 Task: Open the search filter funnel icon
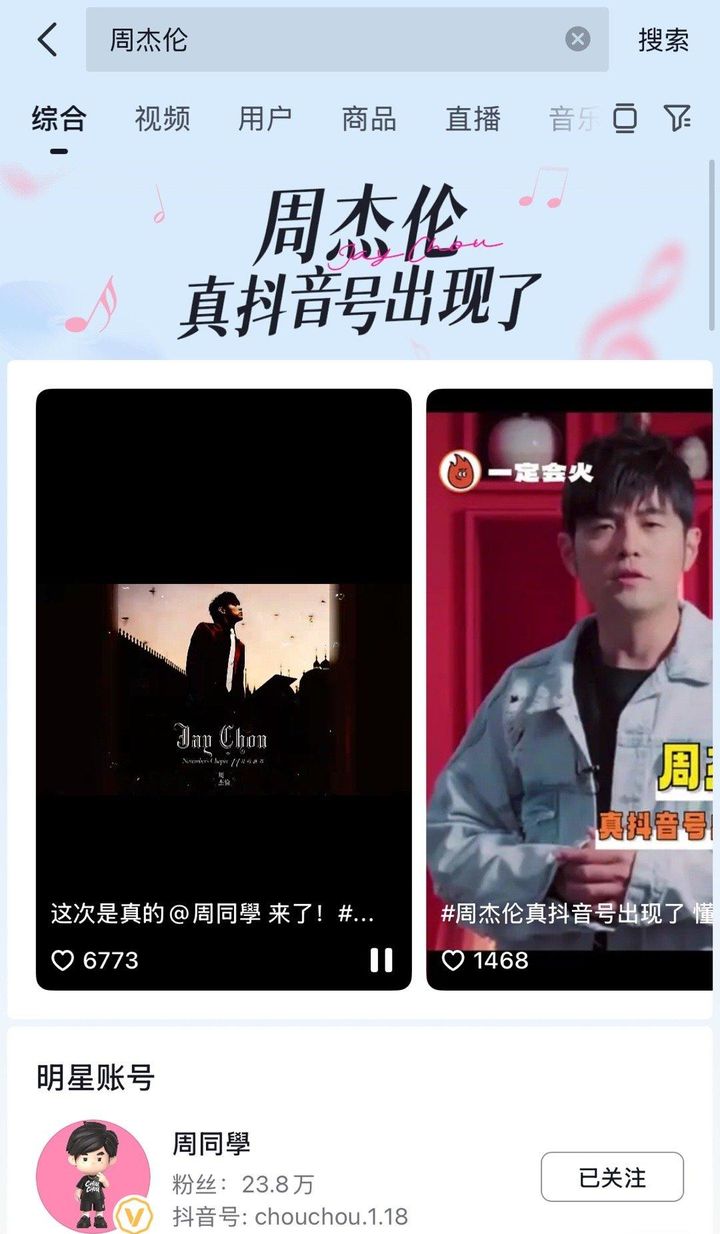(678, 118)
